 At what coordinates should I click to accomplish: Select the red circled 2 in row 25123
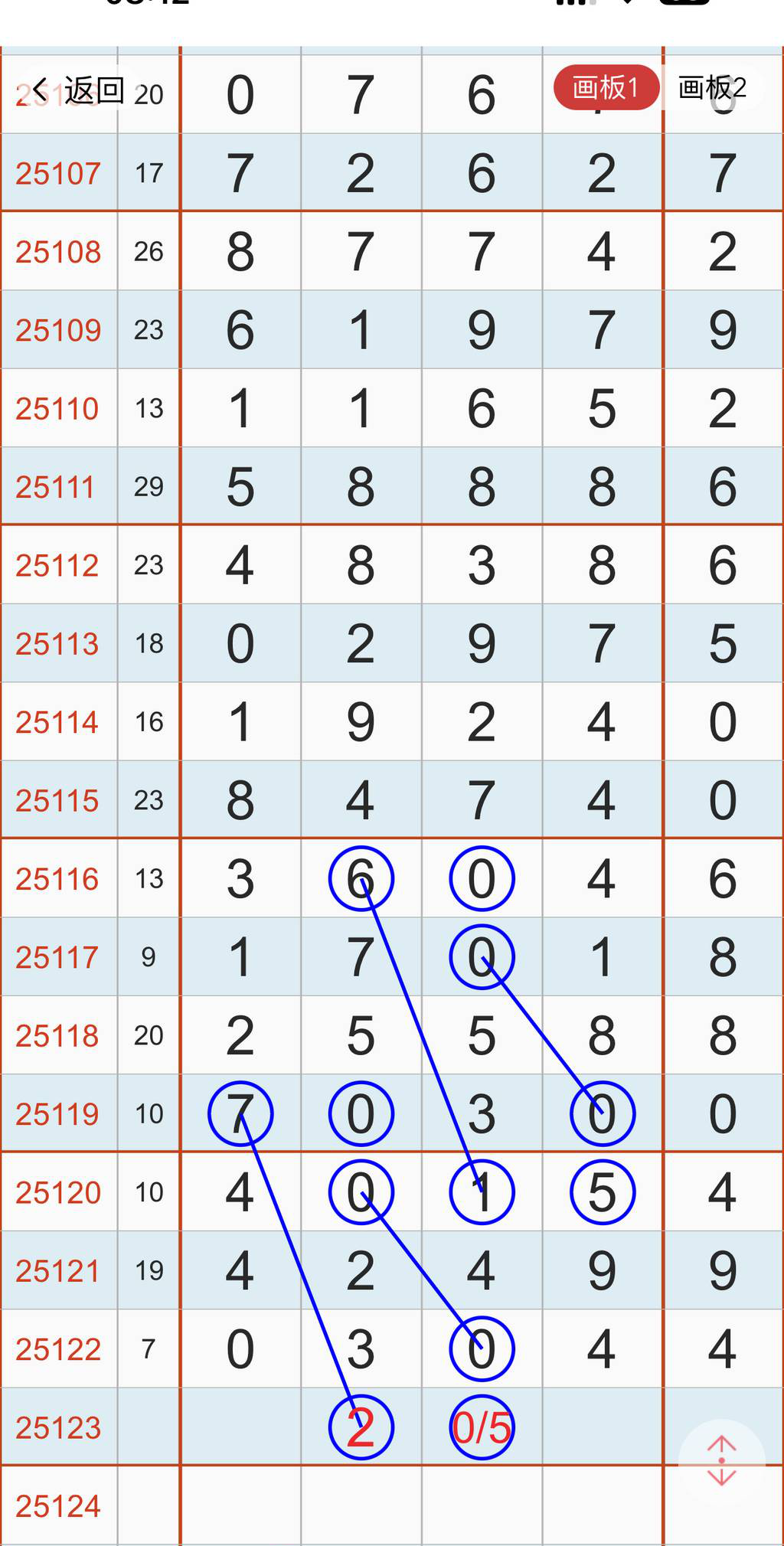point(361,1427)
